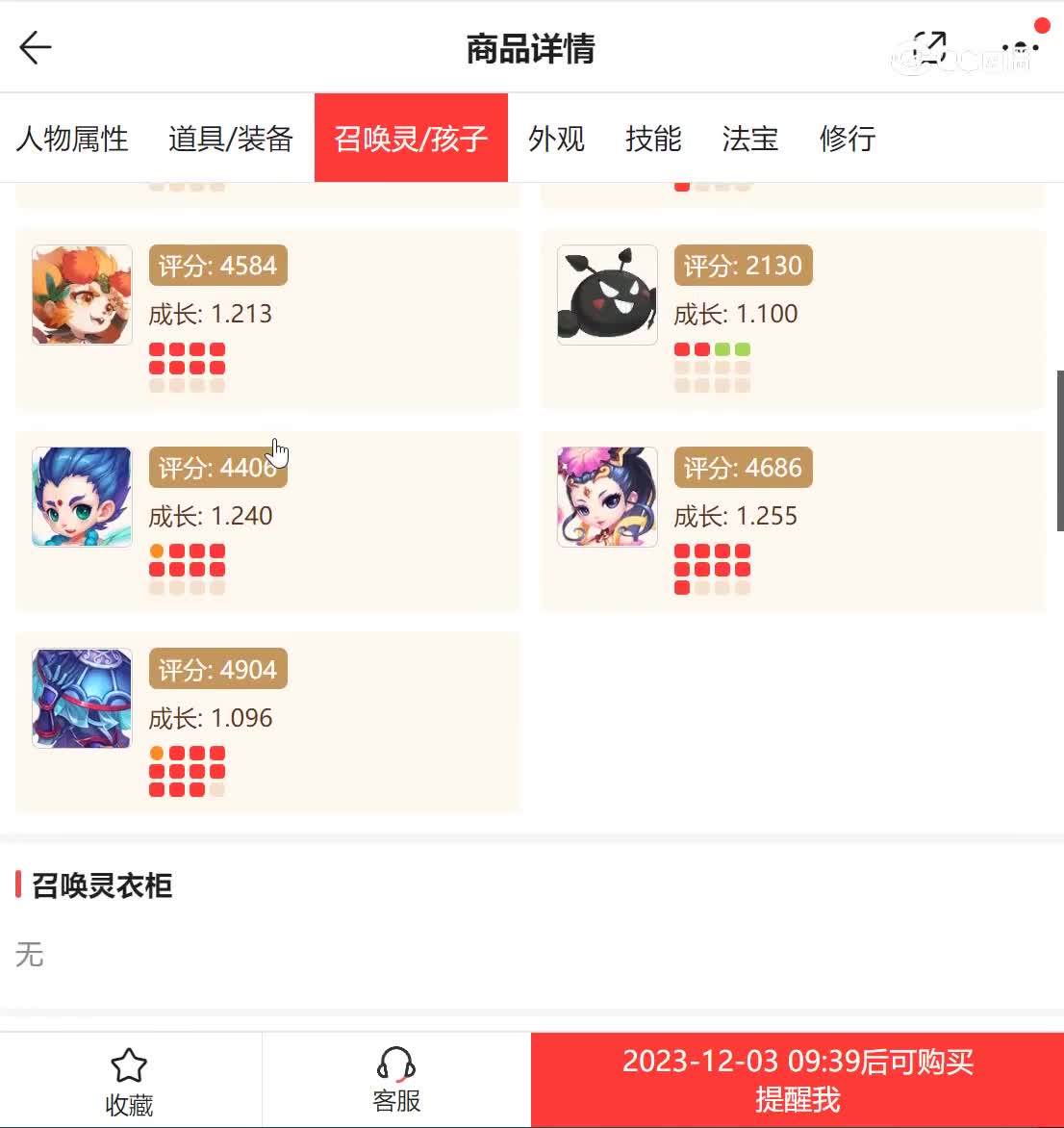Open the 外观 tab
The width and height of the screenshot is (1064, 1128).
click(556, 139)
